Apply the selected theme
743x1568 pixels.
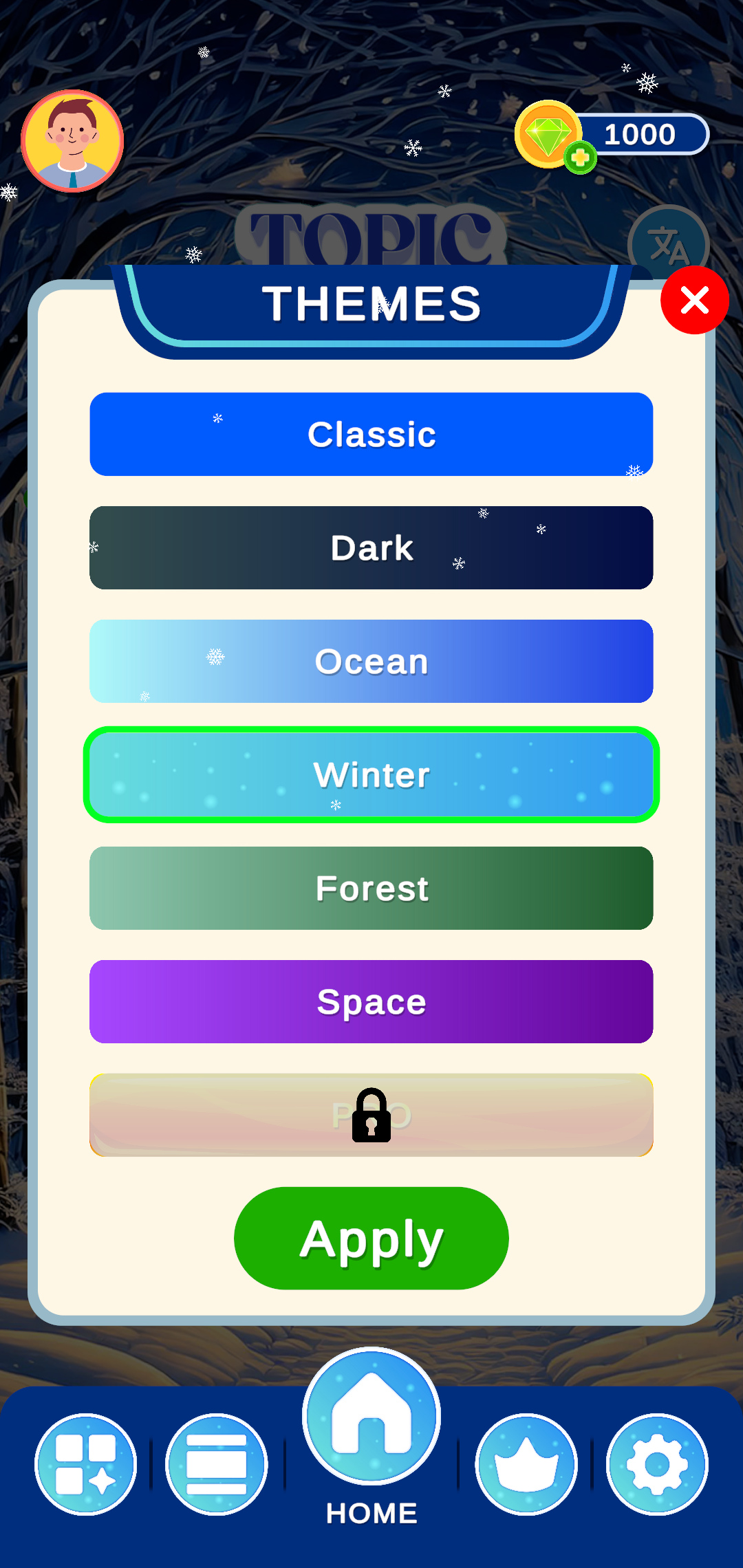[x=371, y=1238]
